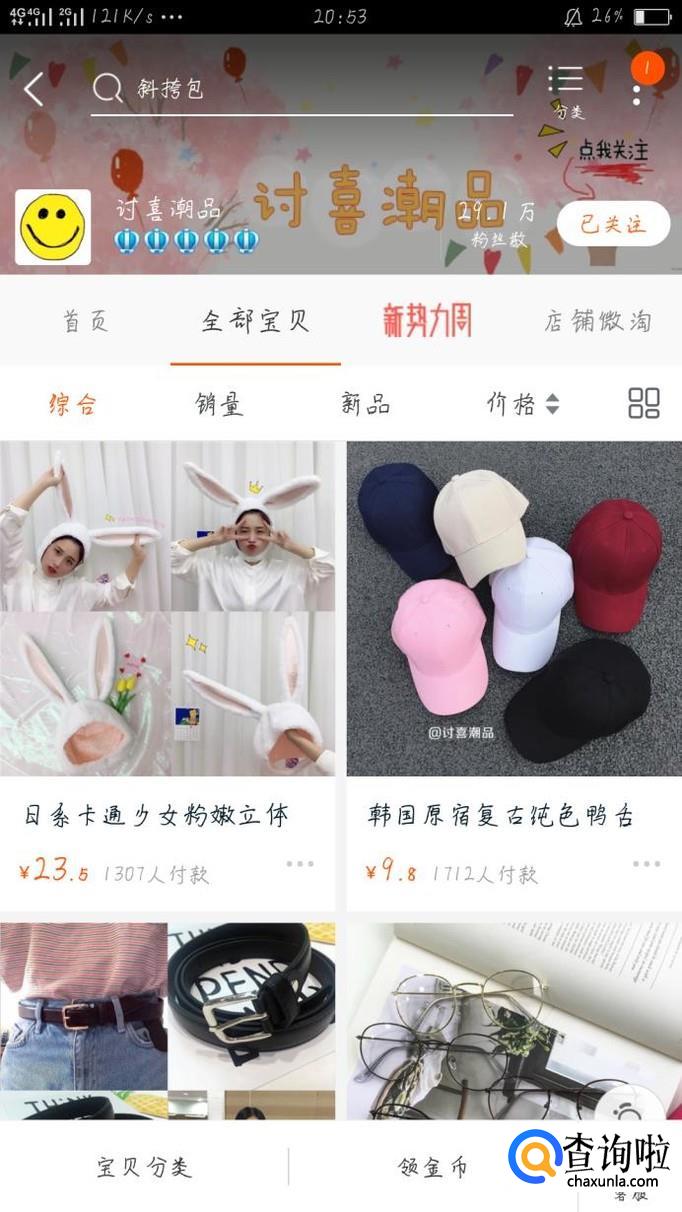682x1212 pixels.
Task: Sort products by 综合
Action: click(x=73, y=404)
